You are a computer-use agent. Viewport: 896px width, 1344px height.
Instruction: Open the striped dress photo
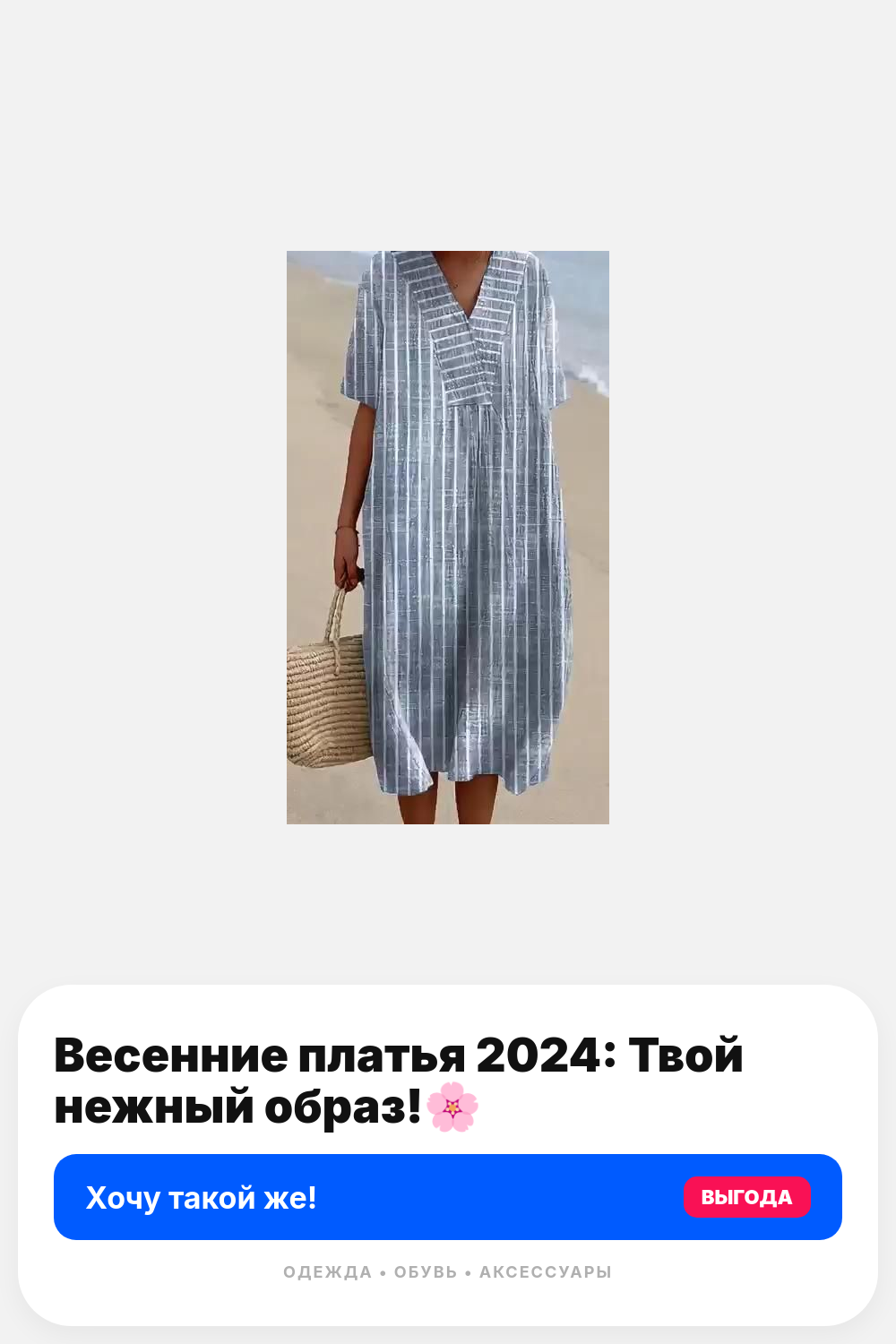click(448, 538)
